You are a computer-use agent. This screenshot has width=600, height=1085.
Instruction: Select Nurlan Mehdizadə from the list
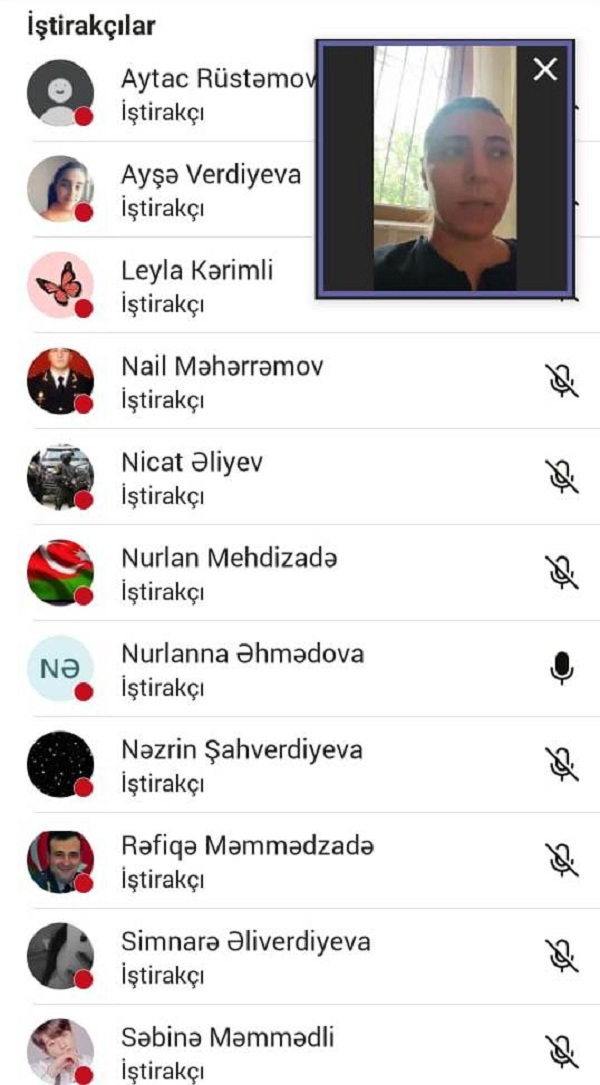(x=300, y=573)
